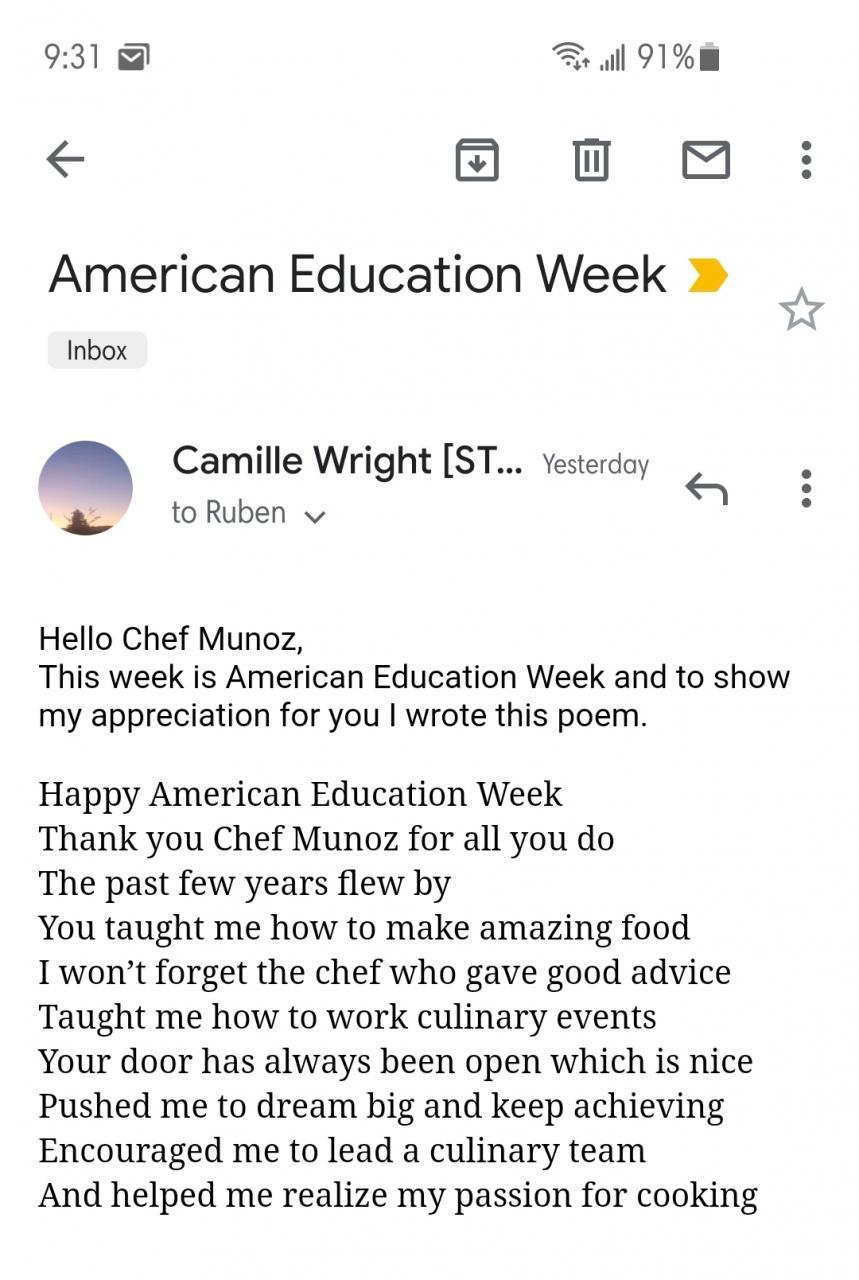Mark this email as unread

706,160
